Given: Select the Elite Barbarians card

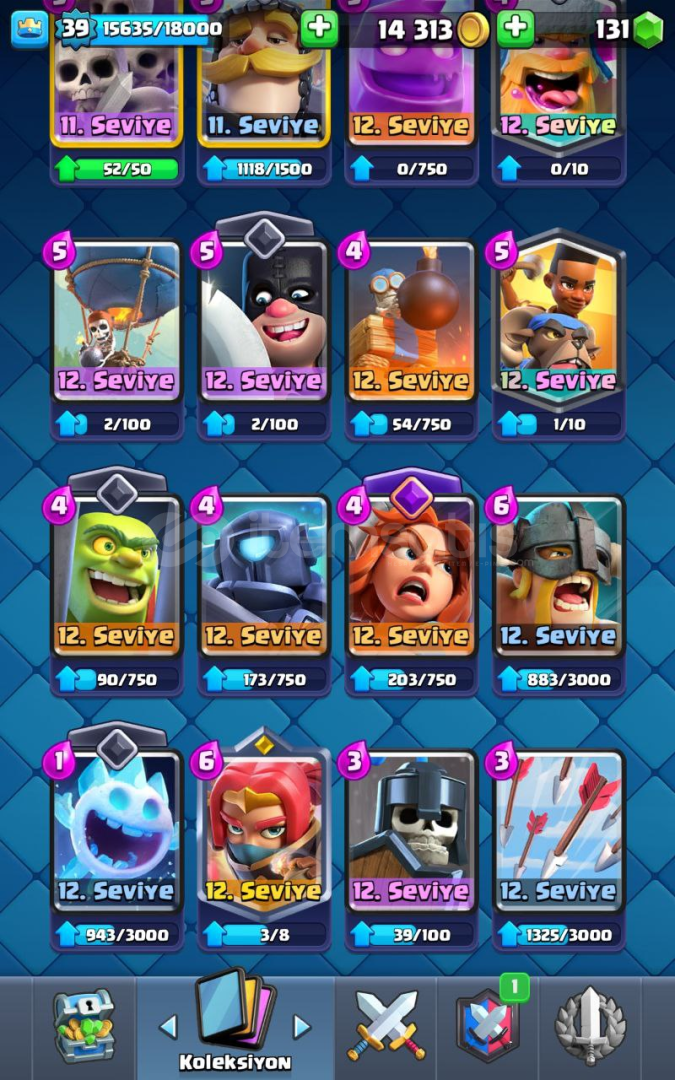Looking at the screenshot, I should (x=559, y=576).
